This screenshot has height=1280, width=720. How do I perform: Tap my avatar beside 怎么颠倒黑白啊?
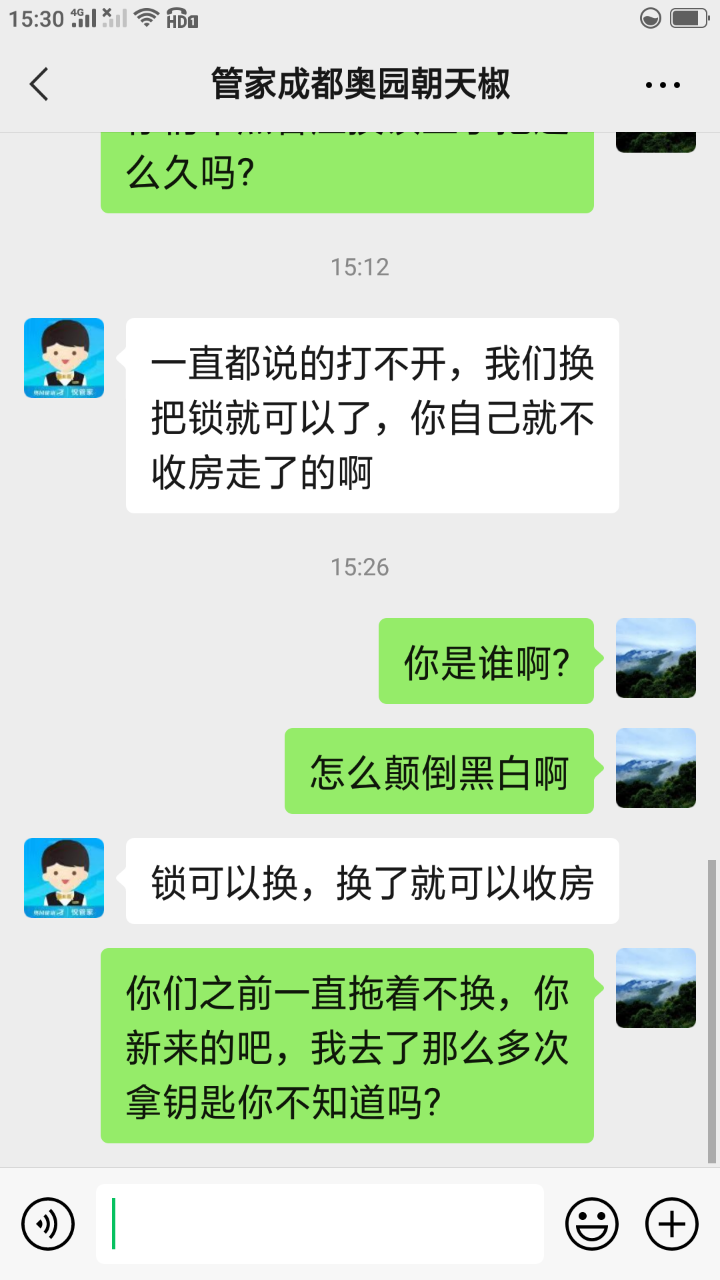coord(655,768)
